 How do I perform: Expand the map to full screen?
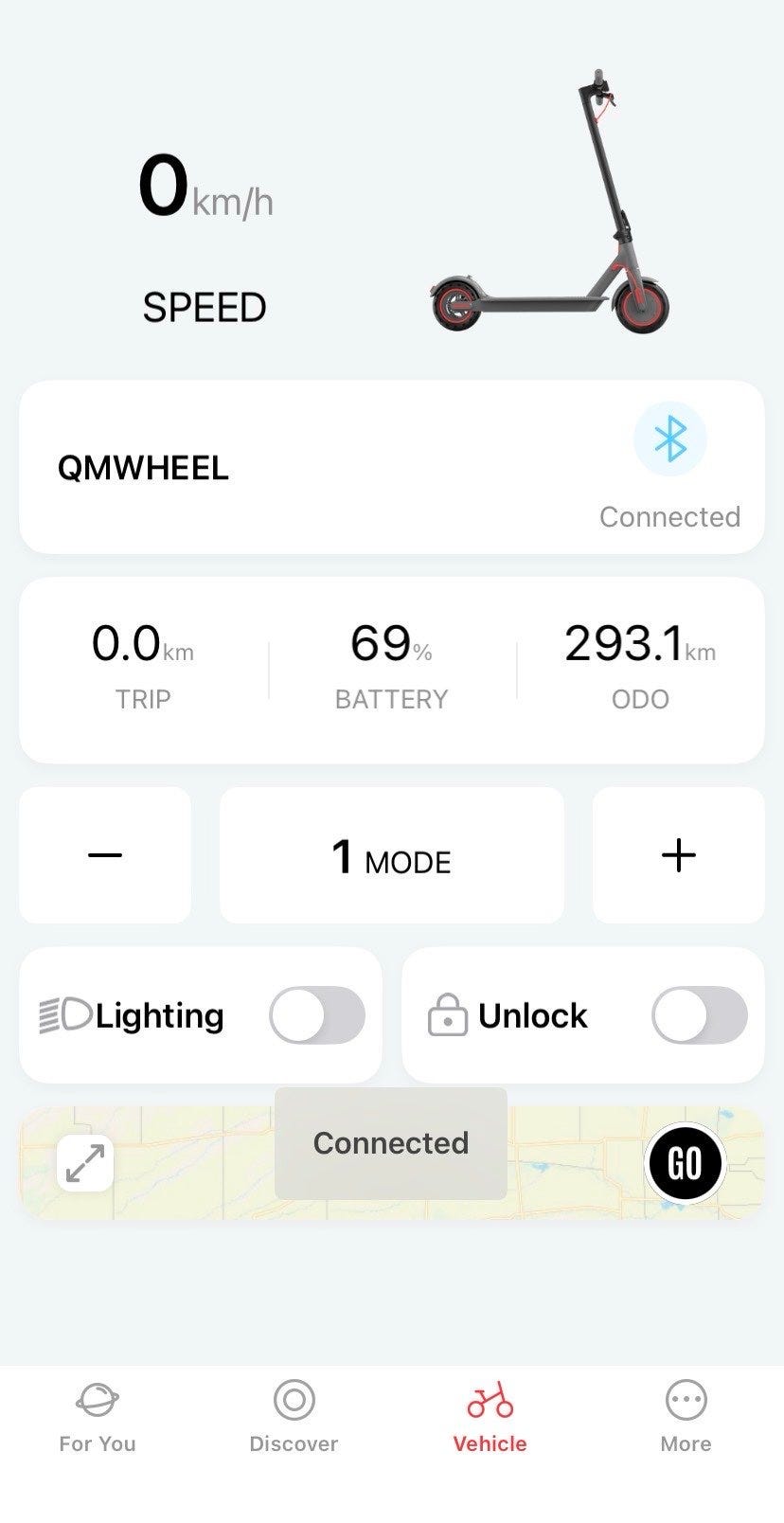[85, 1163]
